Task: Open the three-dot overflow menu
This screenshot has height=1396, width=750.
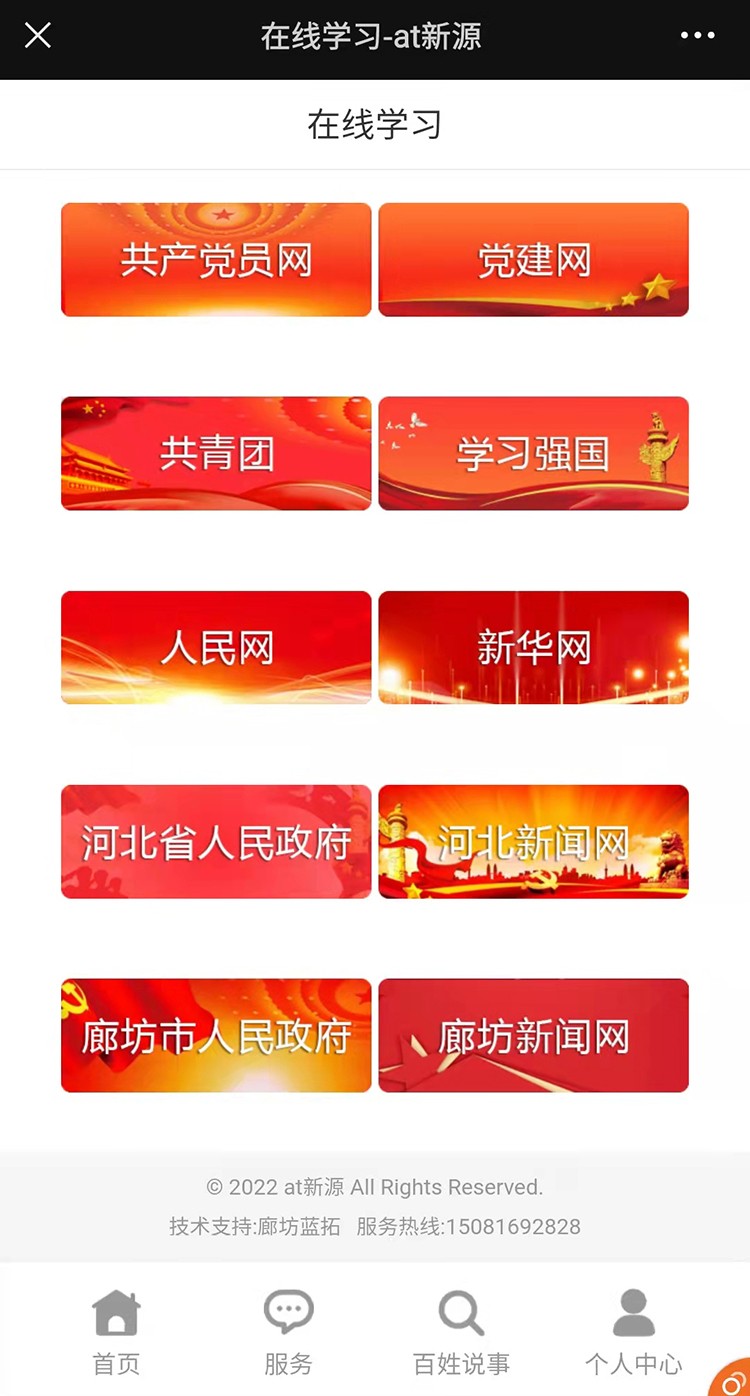Action: click(x=697, y=36)
